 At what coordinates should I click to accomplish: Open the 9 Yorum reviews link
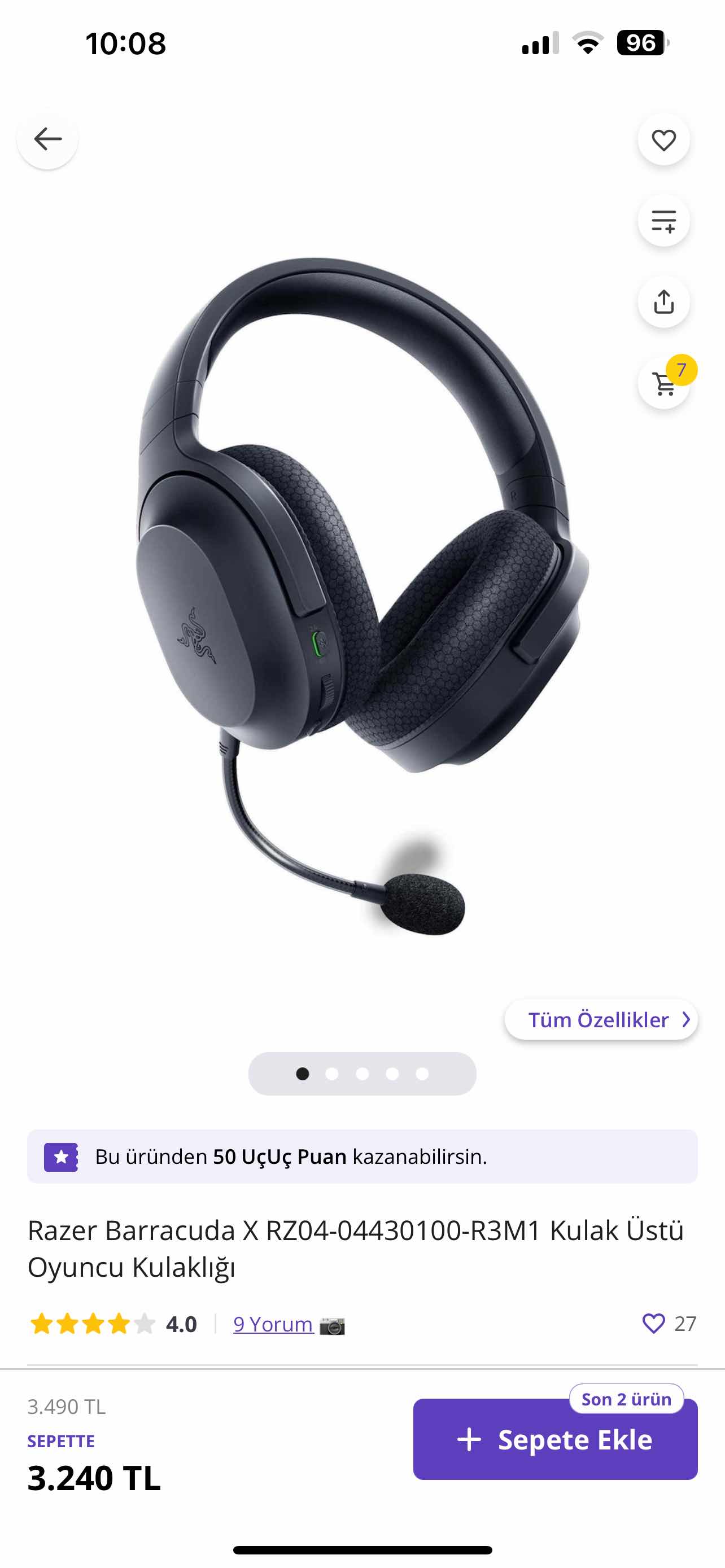point(273,1324)
